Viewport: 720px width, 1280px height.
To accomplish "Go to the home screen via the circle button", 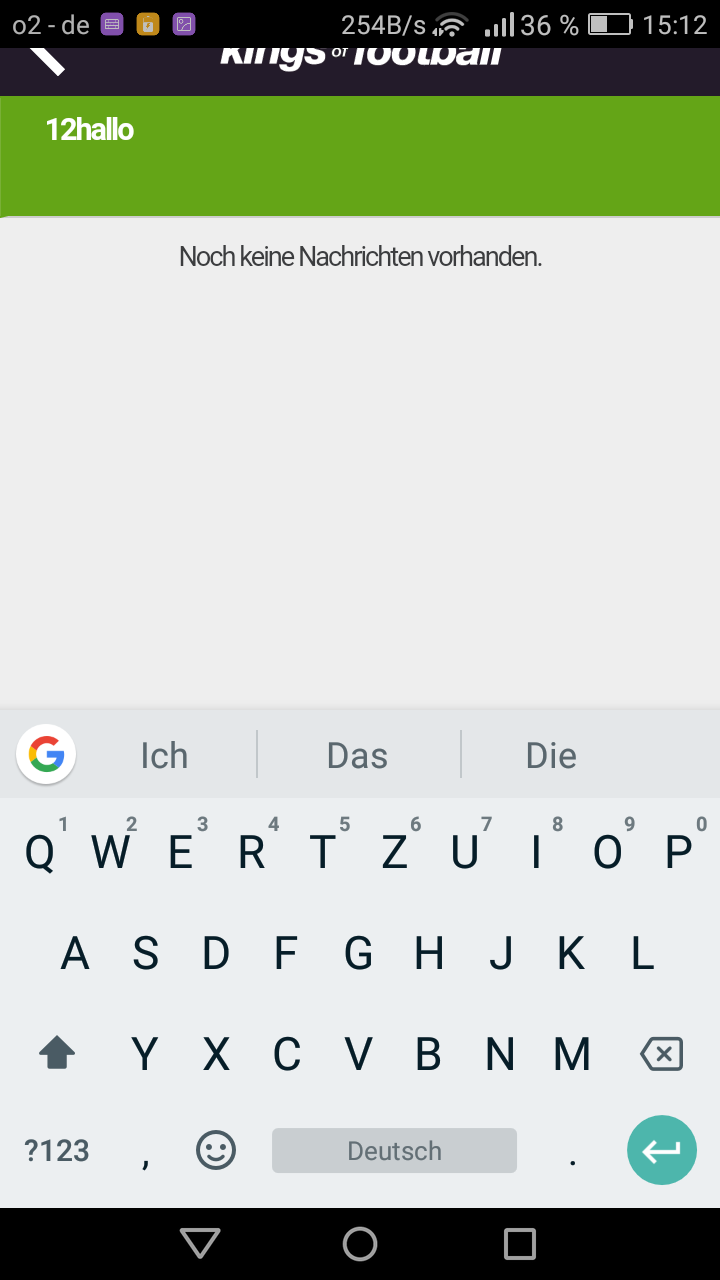I will (360, 1244).
